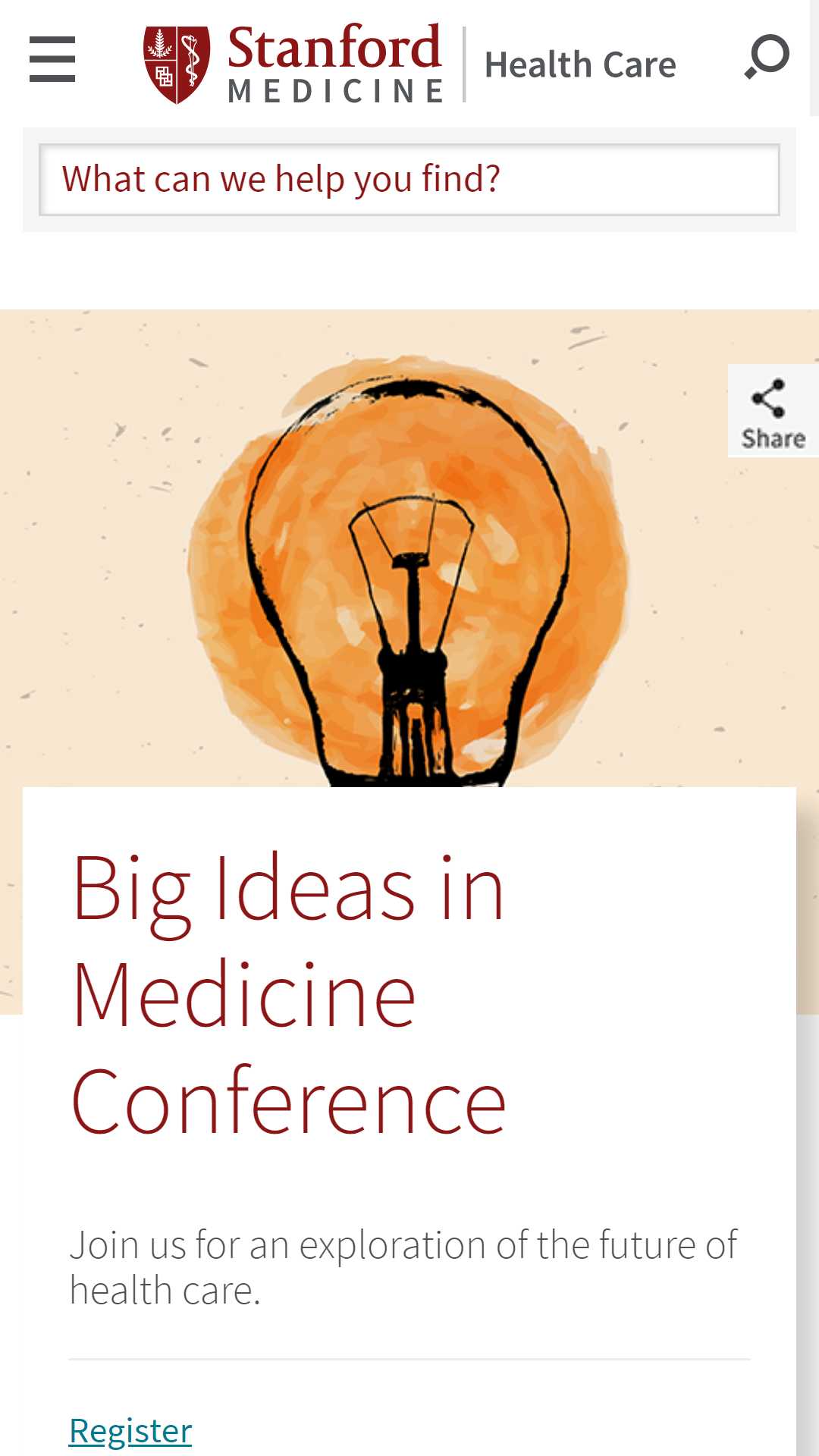This screenshot has height=1456, width=819.
Task: Share this conference page
Action: coord(772,412)
